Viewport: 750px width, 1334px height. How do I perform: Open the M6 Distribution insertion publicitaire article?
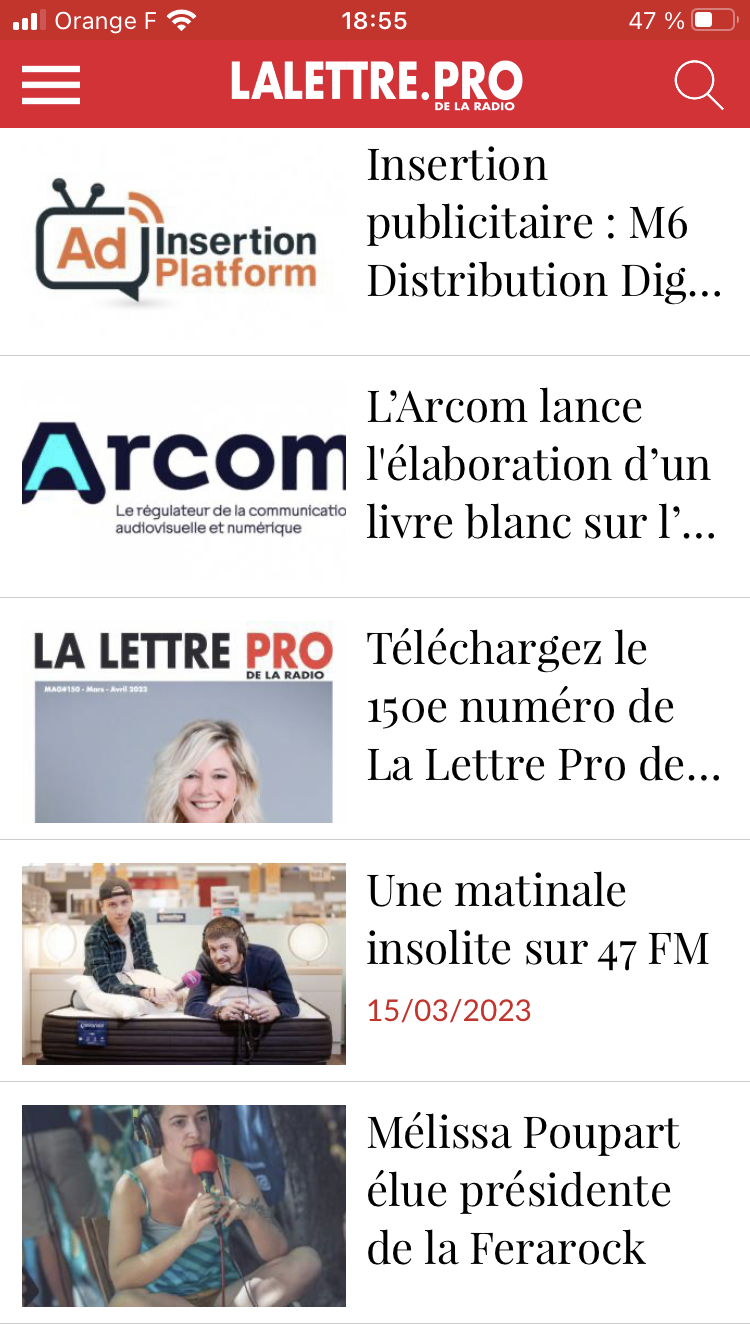[x=543, y=223]
